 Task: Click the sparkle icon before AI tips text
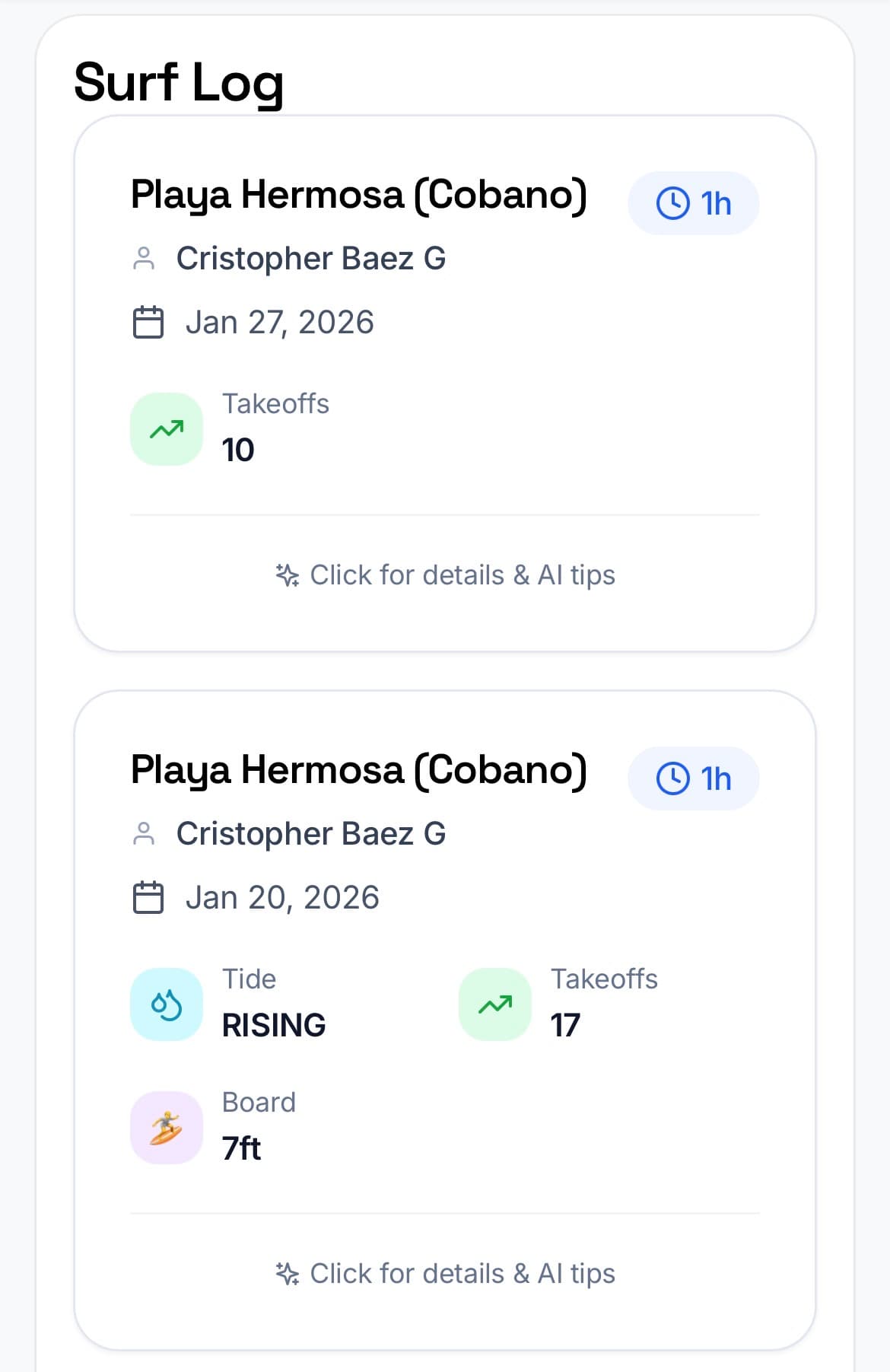[288, 575]
